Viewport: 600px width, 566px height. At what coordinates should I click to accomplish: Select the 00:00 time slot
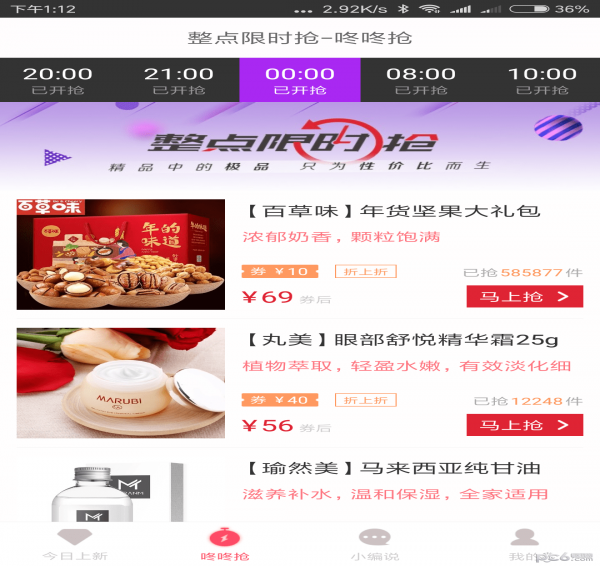tap(300, 80)
